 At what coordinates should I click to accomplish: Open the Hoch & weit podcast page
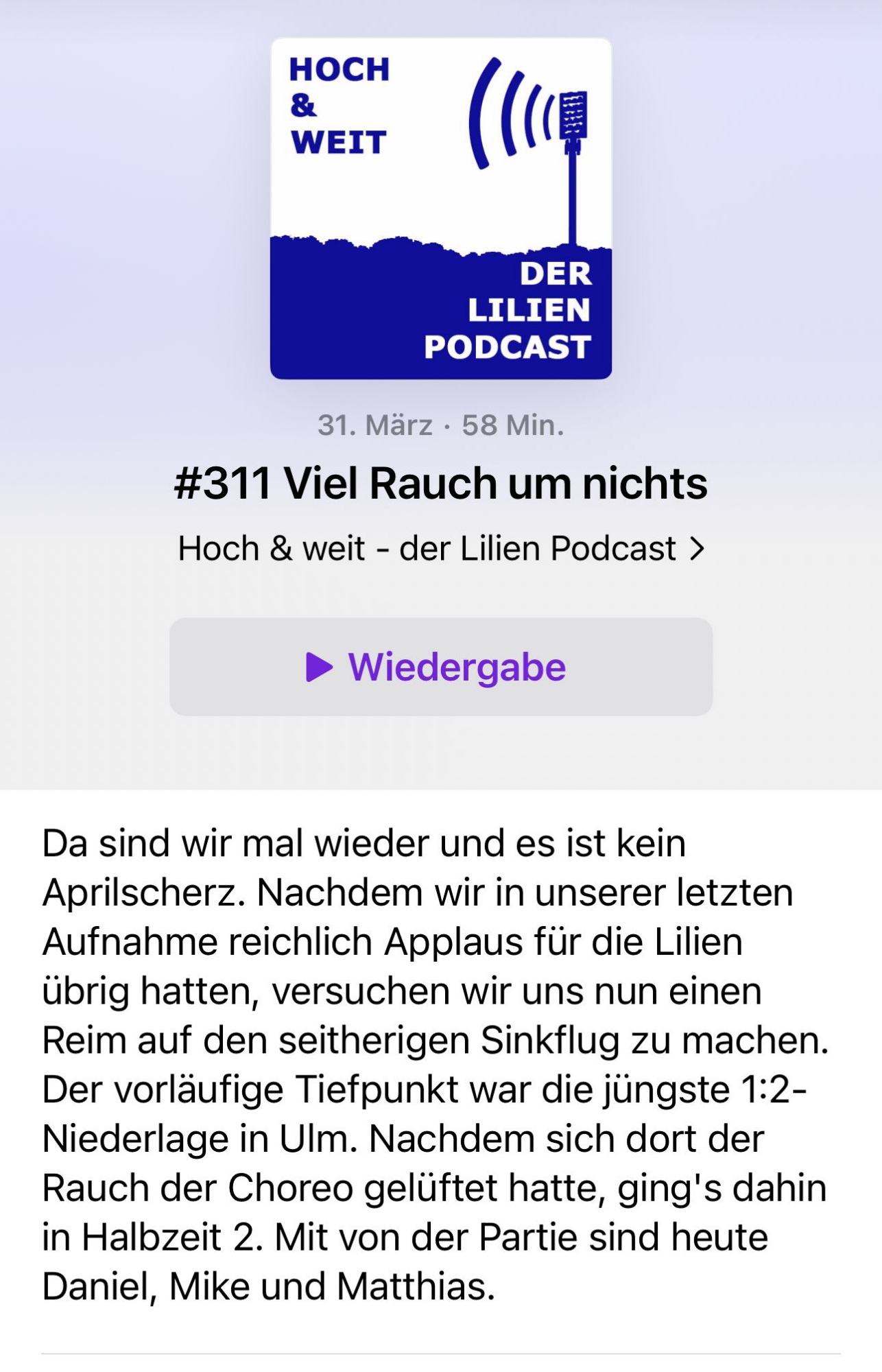441,549
